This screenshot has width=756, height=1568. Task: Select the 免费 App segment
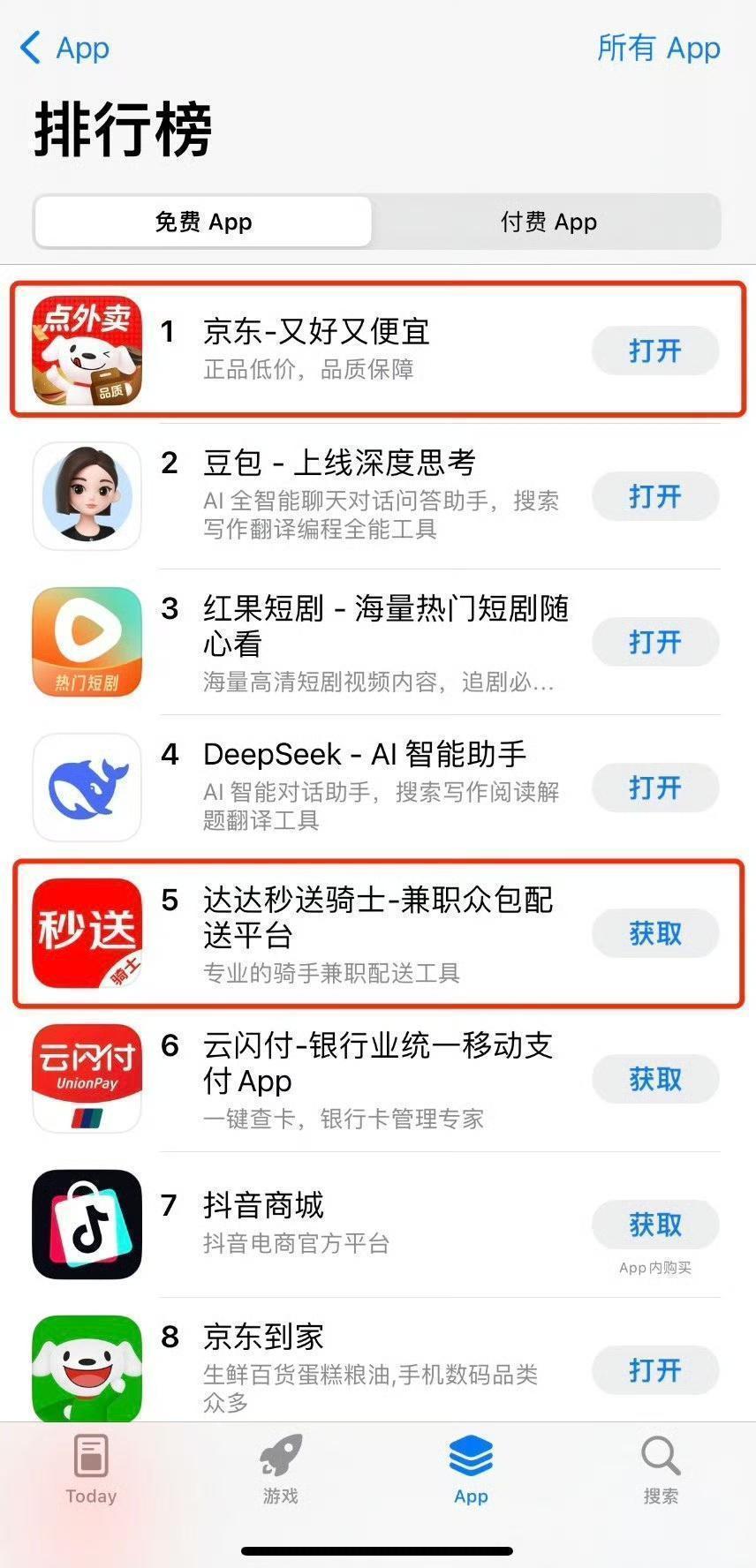[203, 222]
